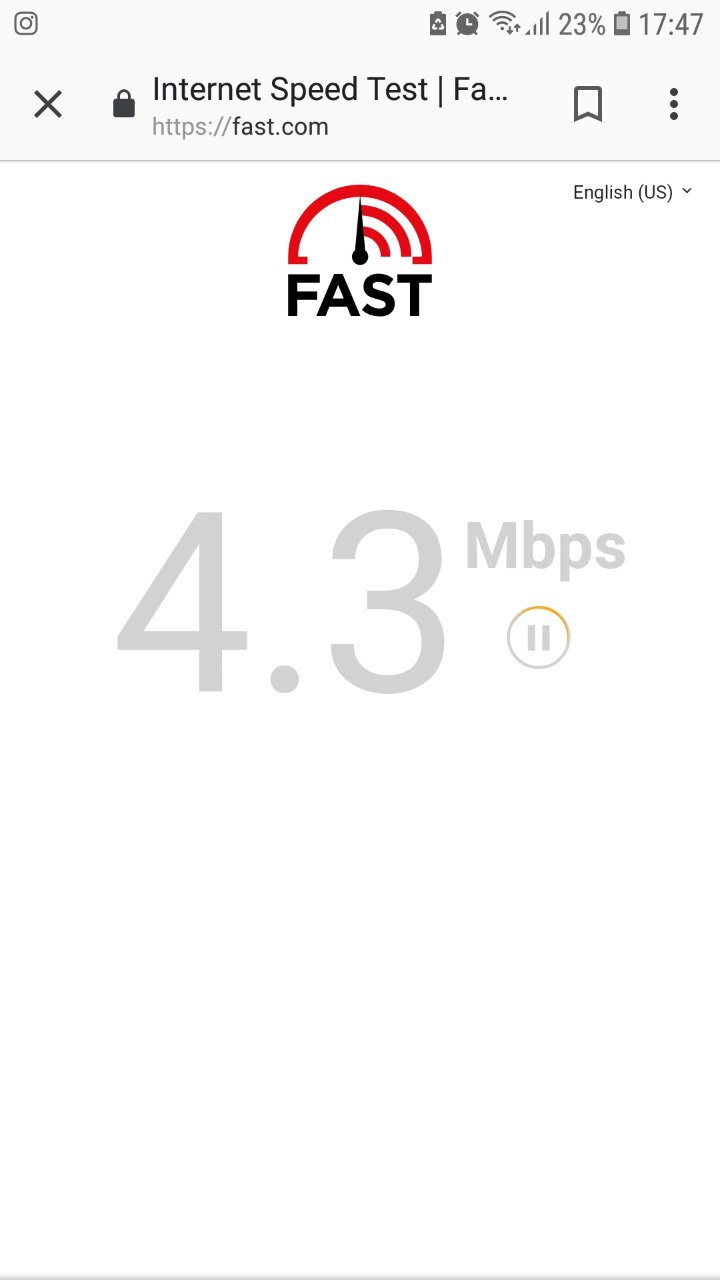Close the browser tab with X
This screenshot has width=720, height=1280.
click(48, 104)
